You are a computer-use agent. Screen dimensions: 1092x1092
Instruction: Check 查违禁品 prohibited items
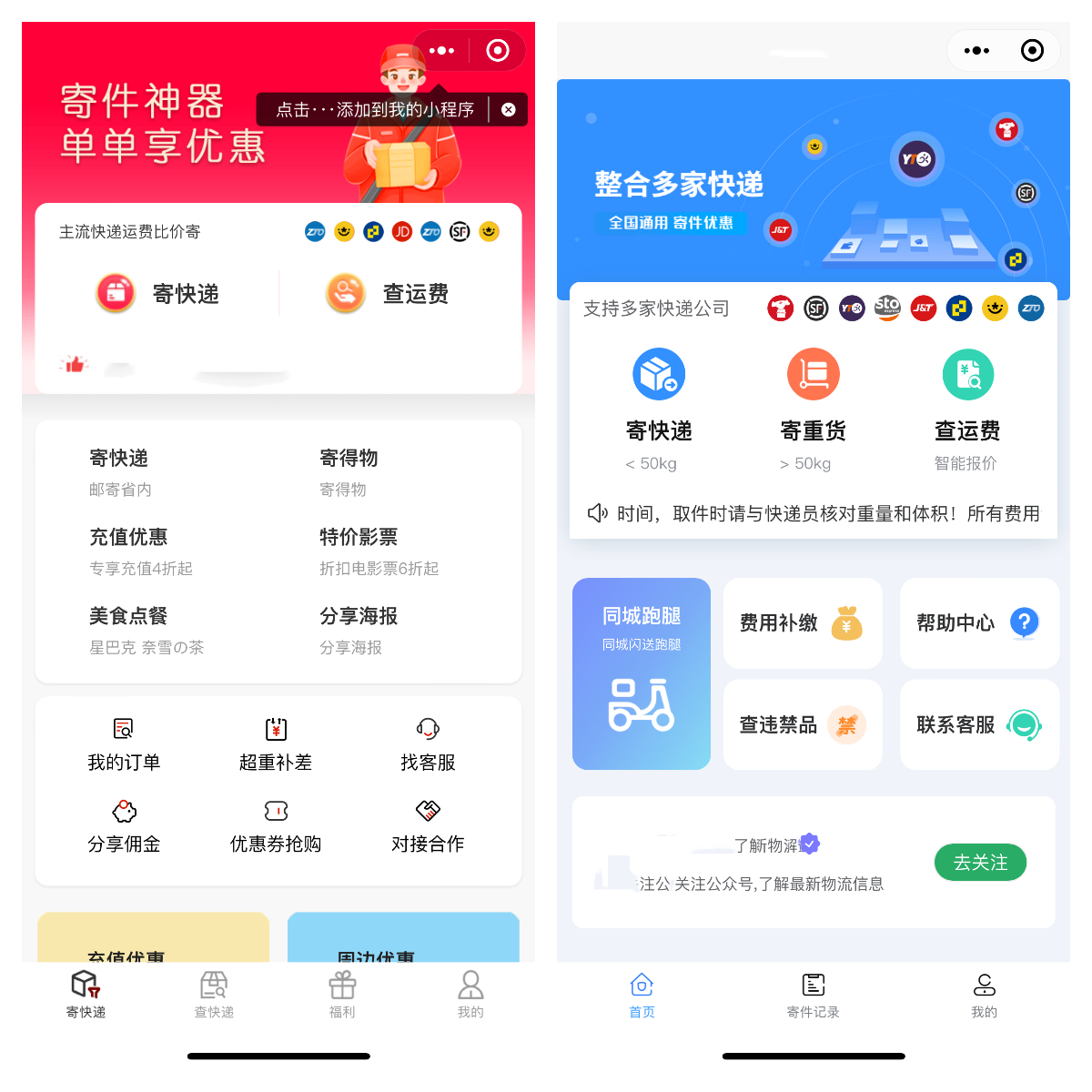(802, 725)
